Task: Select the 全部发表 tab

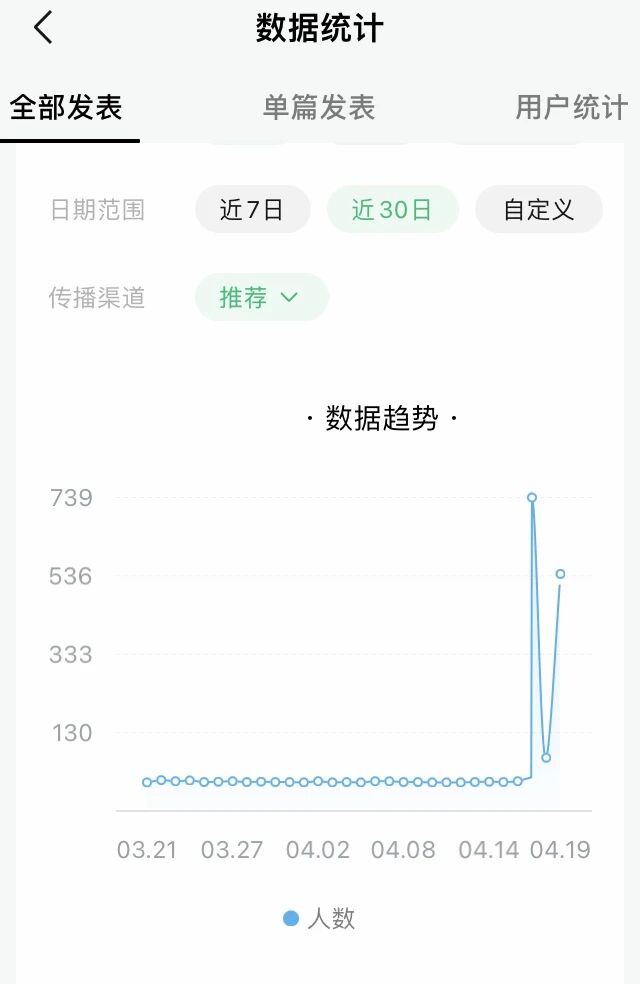Action: point(66,107)
